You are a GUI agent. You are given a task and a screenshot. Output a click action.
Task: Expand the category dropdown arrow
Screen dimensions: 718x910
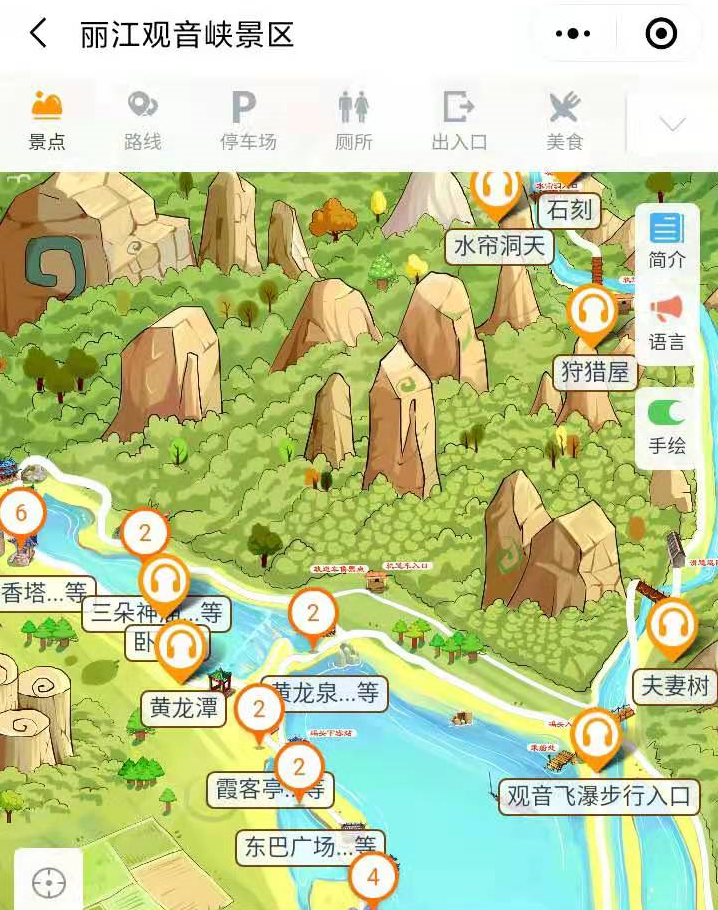point(672,124)
